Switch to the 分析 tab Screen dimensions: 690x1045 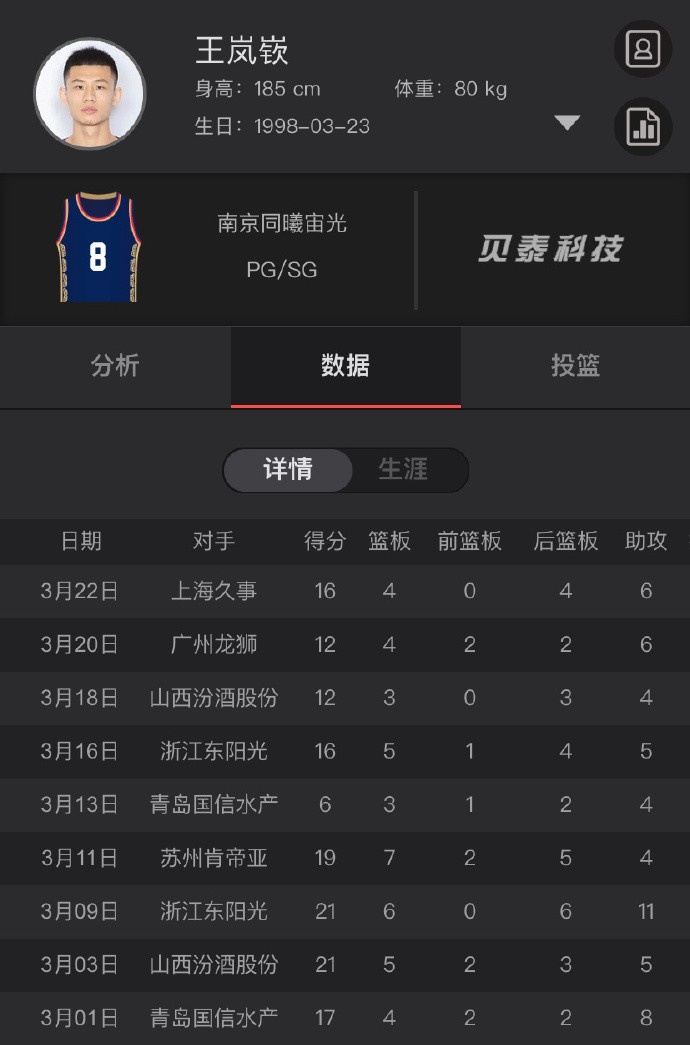pos(115,366)
